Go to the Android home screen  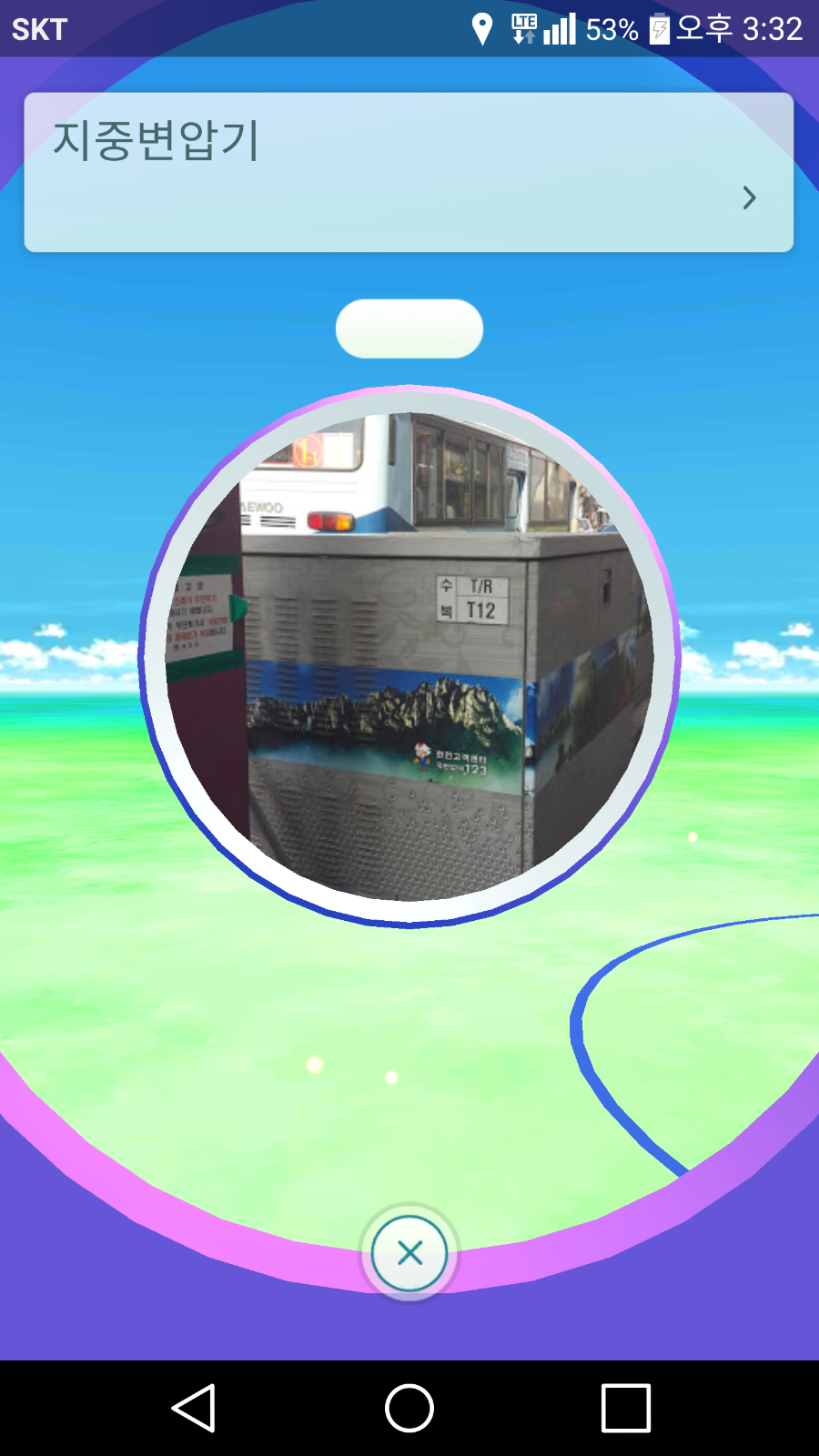pyautogui.click(x=409, y=1408)
